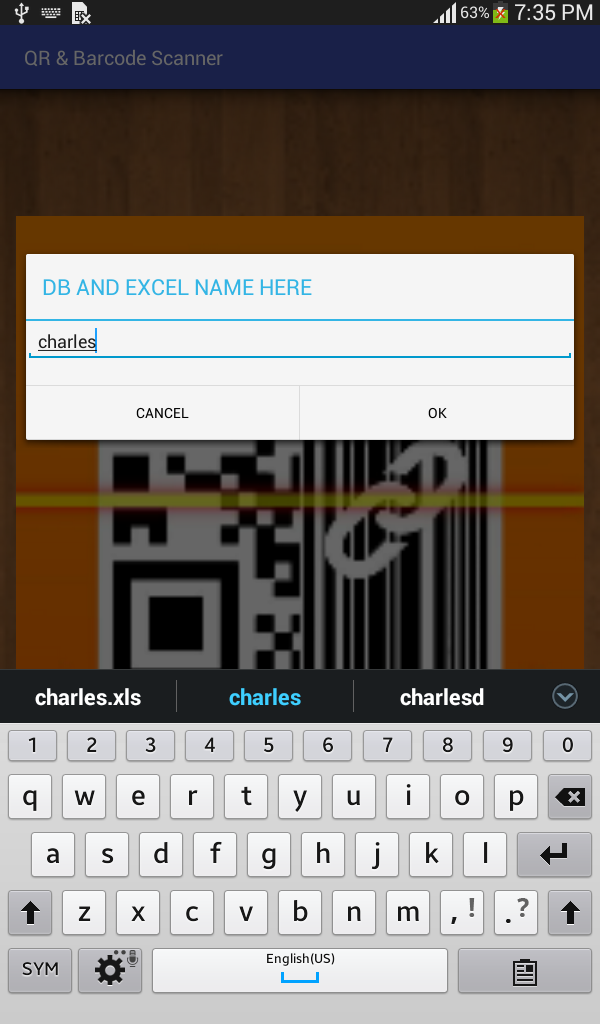
Task: Pick the highlighted charles suggestion
Action: 265,697
